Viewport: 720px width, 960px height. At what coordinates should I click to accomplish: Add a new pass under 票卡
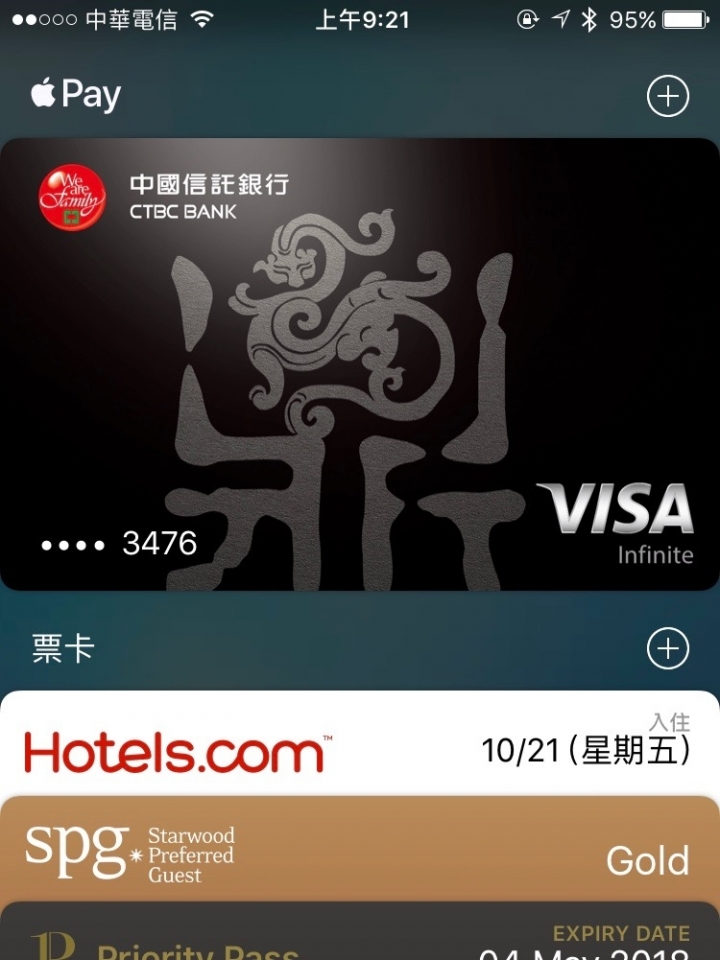tap(668, 649)
